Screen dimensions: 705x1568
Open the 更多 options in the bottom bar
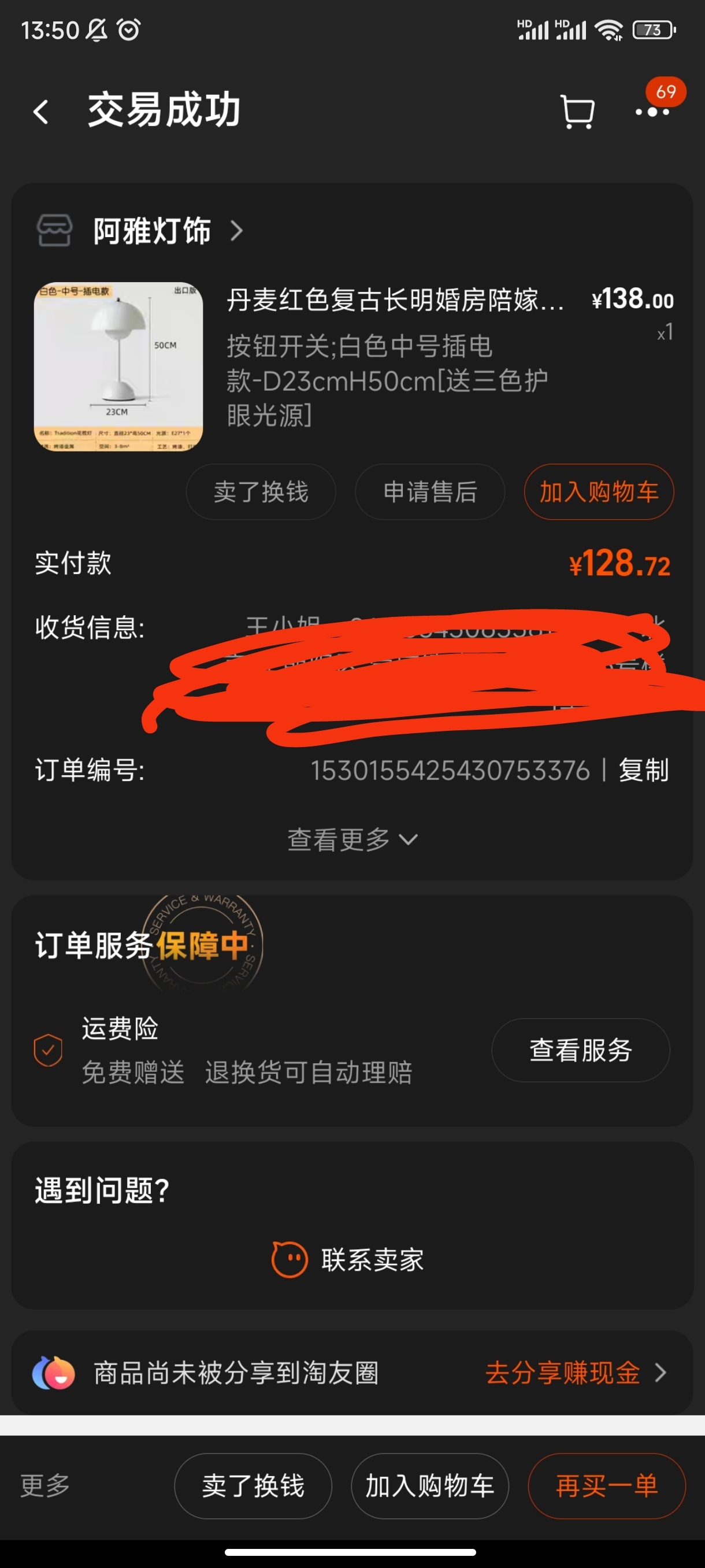[46, 1486]
